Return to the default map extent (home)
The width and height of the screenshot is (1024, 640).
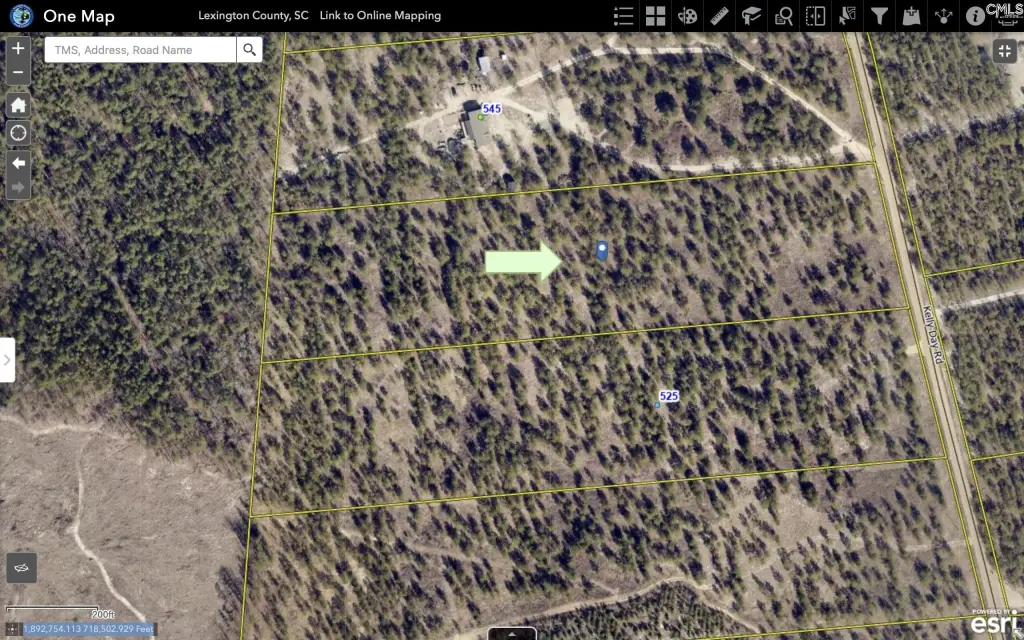(x=18, y=105)
